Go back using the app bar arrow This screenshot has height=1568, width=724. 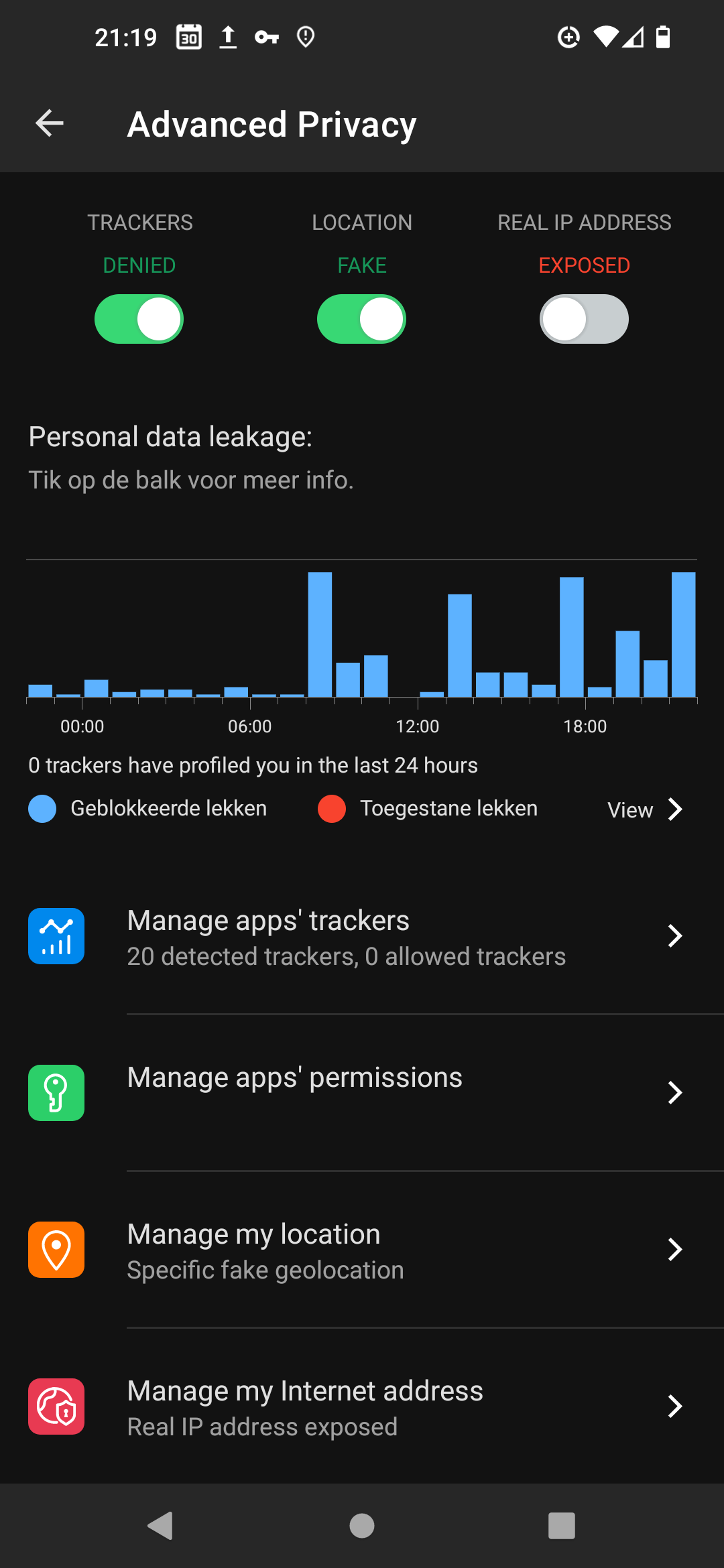(x=50, y=123)
